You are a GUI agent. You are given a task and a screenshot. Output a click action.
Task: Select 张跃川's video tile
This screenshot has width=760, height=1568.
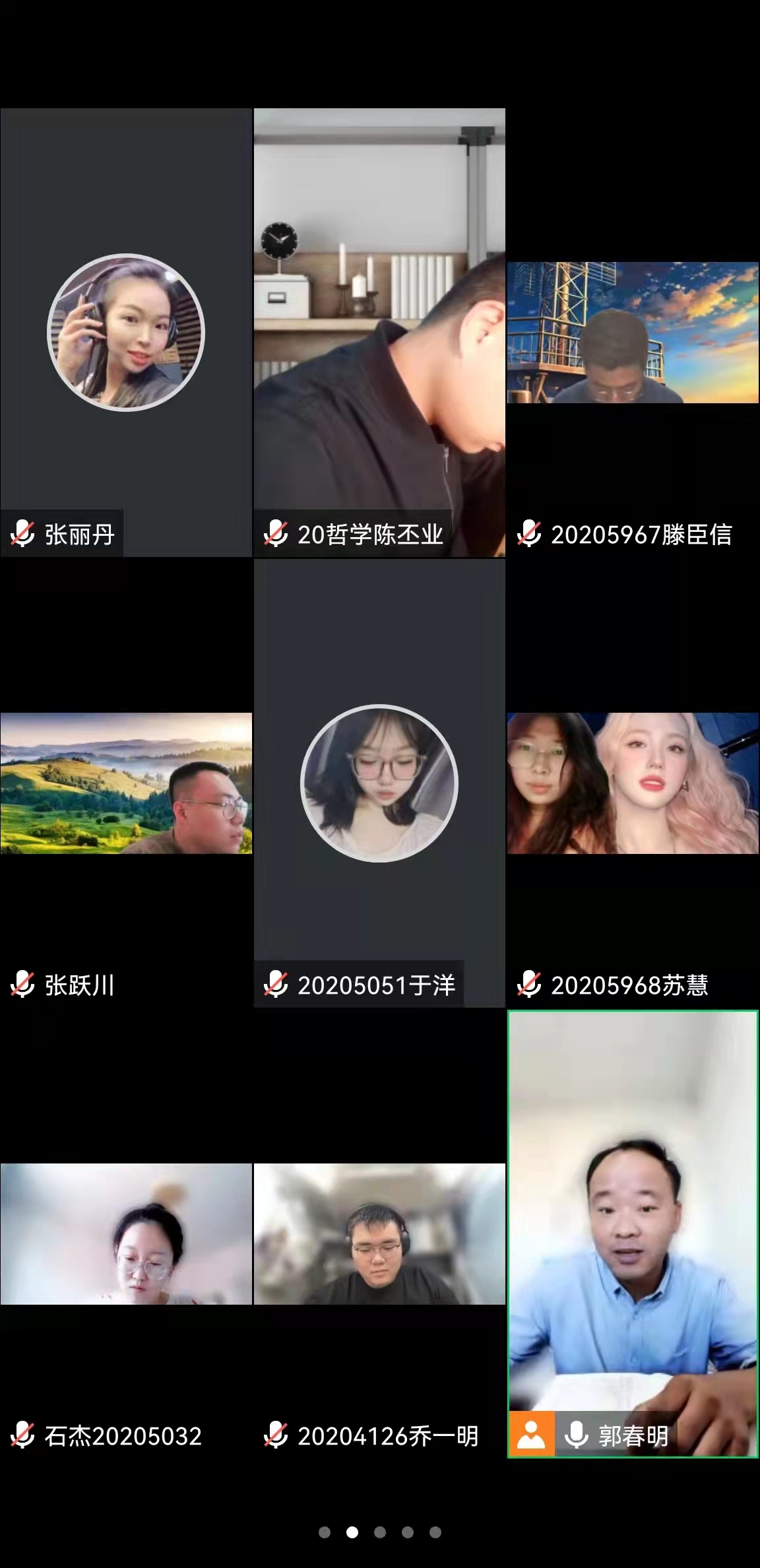click(x=126, y=783)
